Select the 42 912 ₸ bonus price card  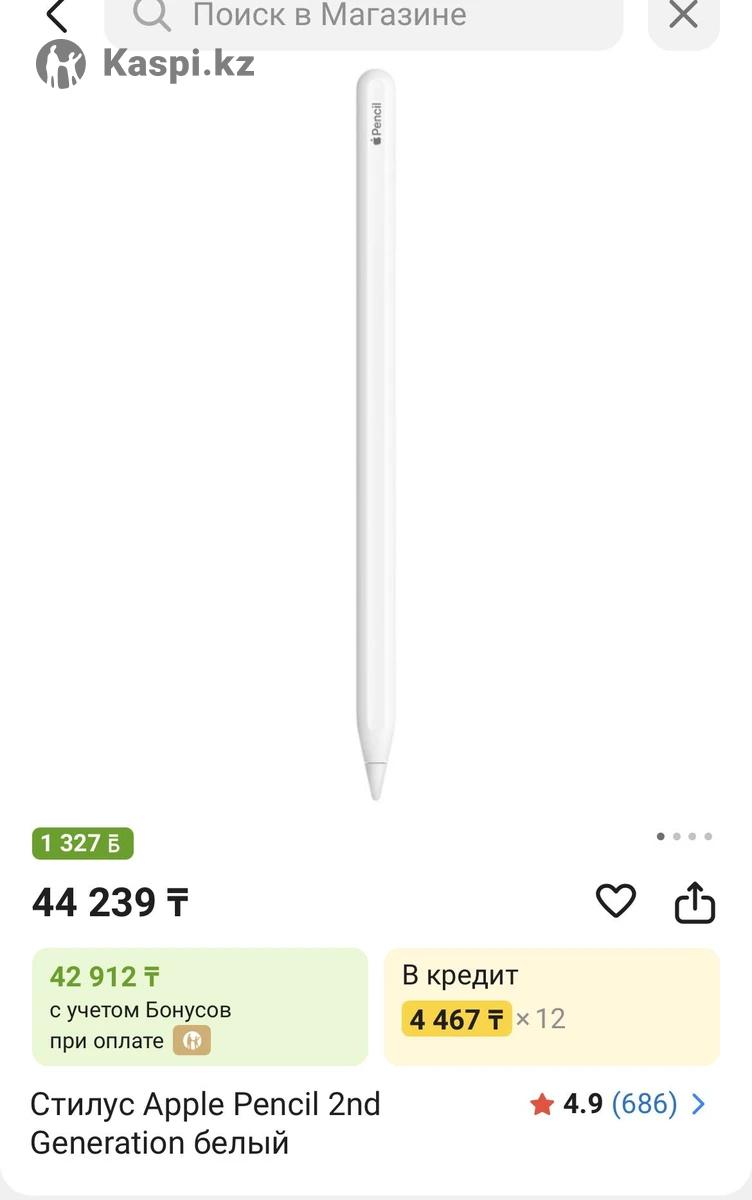pyautogui.click(x=200, y=1006)
